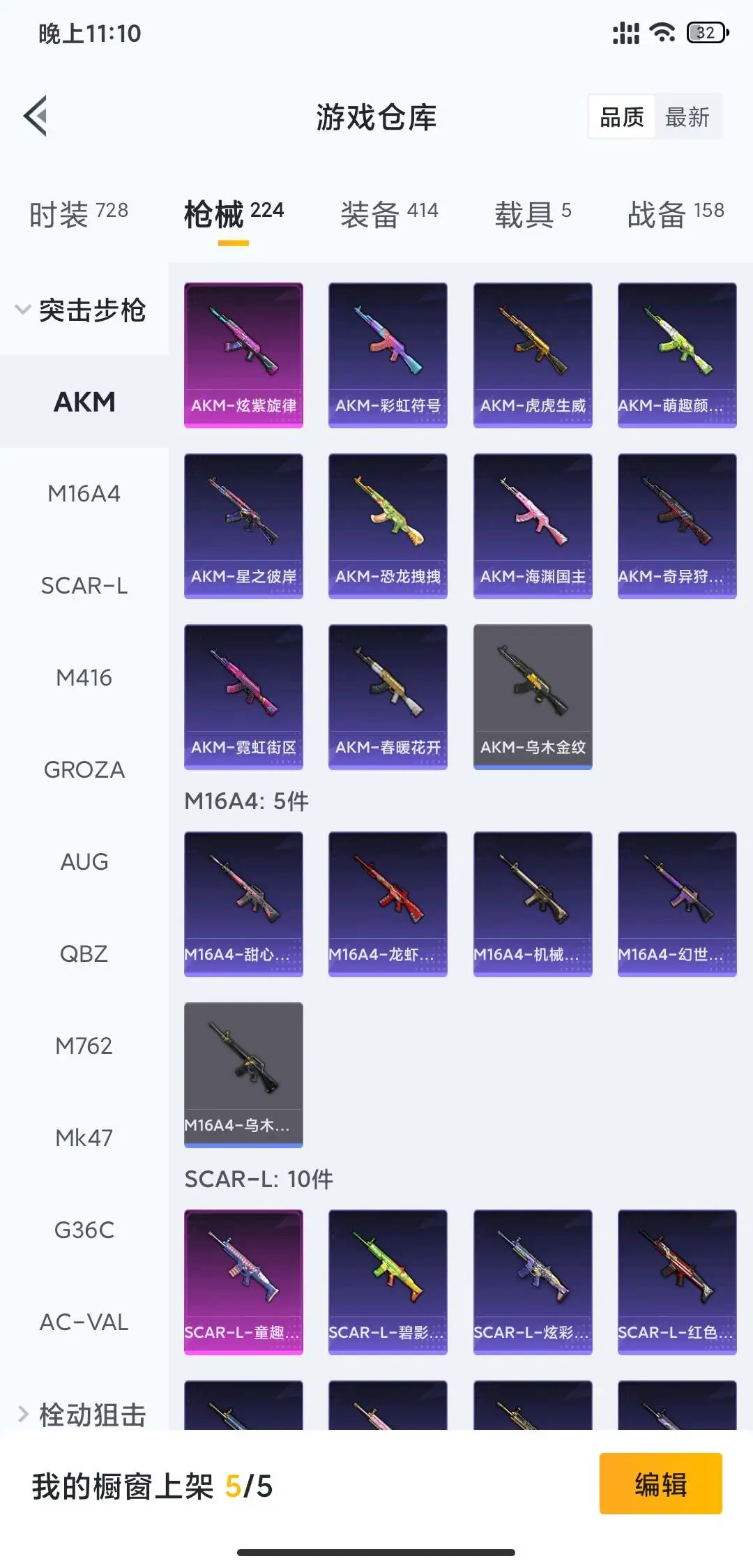Jump to the SCAR-L group in sidebar
753x1568 pixels.
[x=84, y=585]
